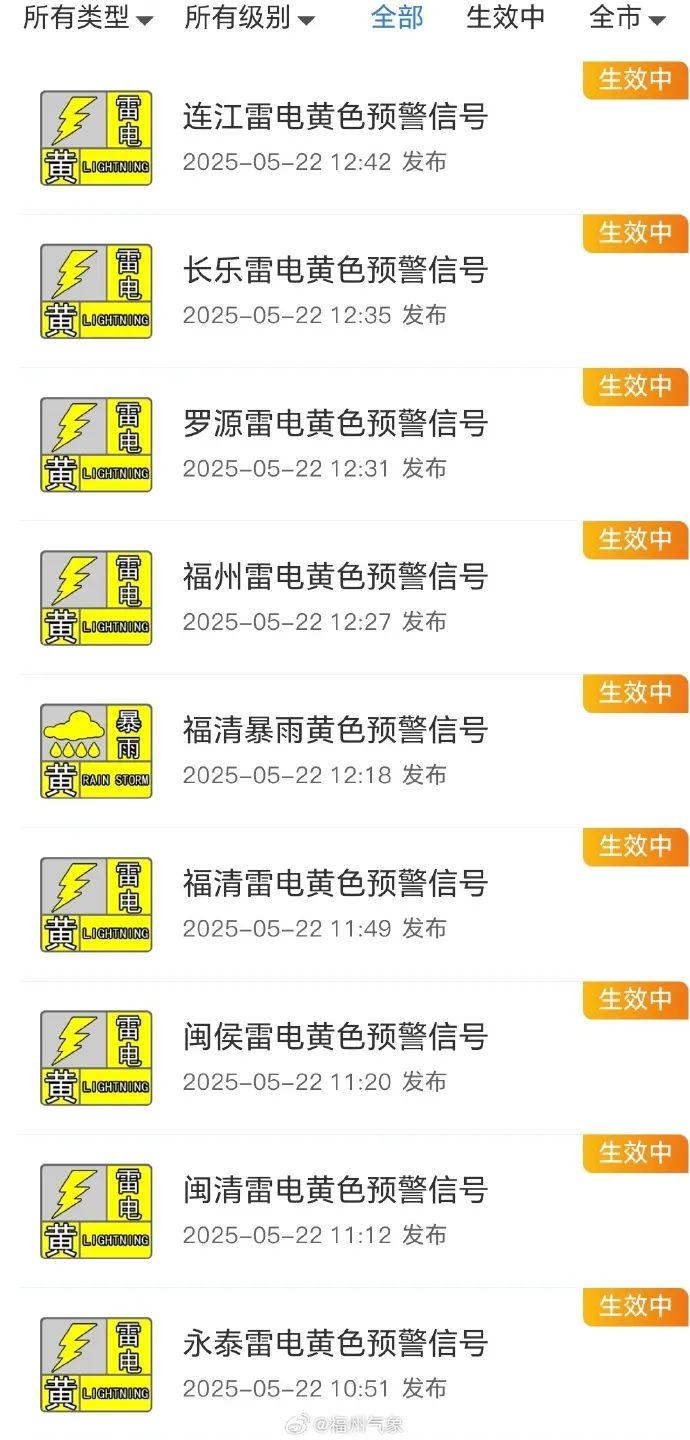Expand the 所有类型 type filter
The height and width of the screenshot is (1440, 690).
(x=88, y=18)
